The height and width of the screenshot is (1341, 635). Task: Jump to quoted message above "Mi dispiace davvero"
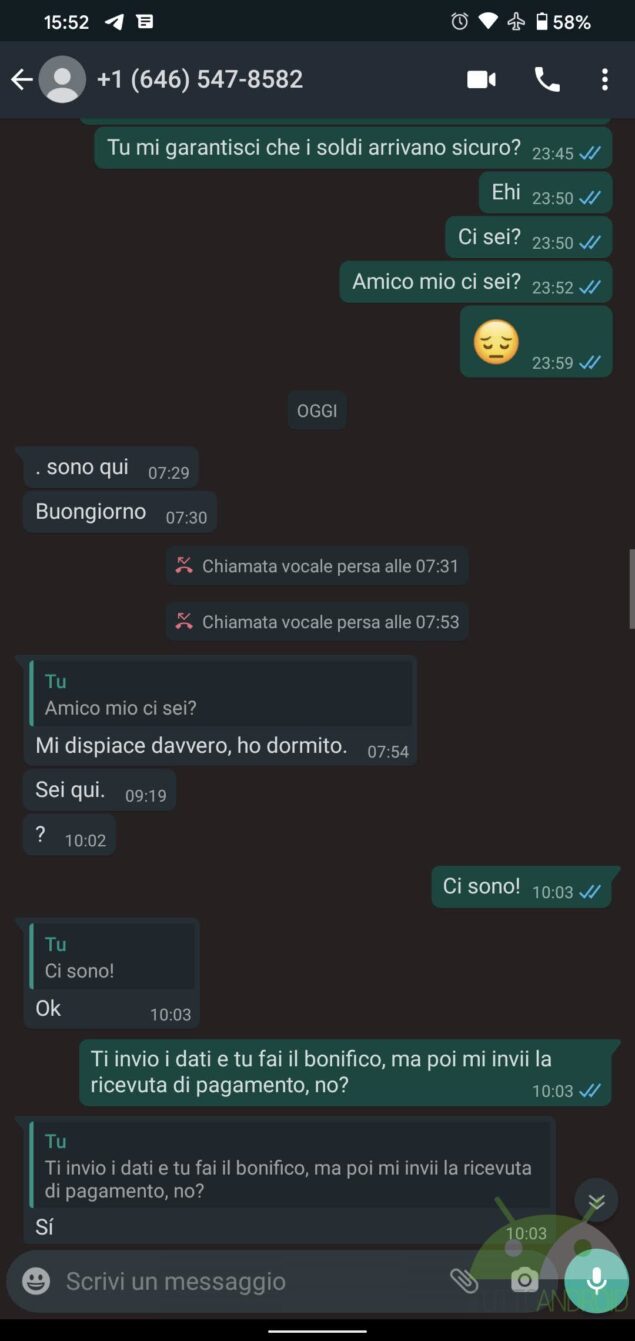[x=220, y=694]
